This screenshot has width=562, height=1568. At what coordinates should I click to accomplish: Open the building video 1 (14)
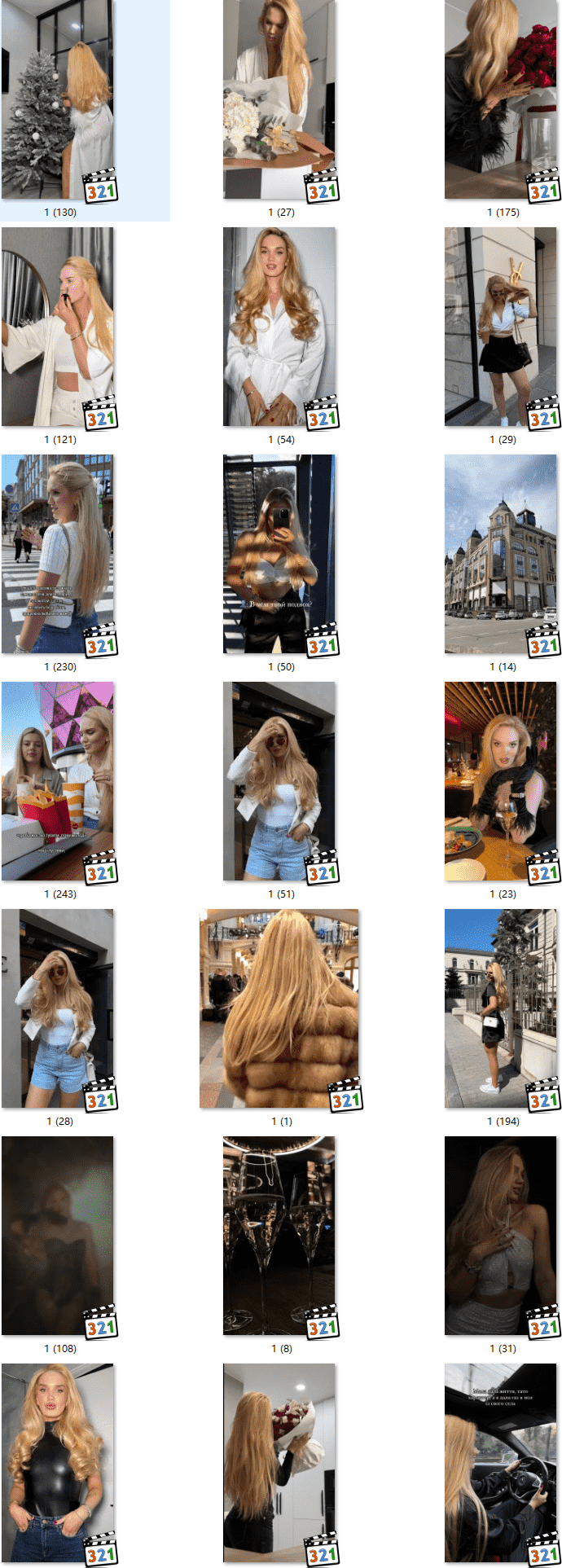click(501, 554)
